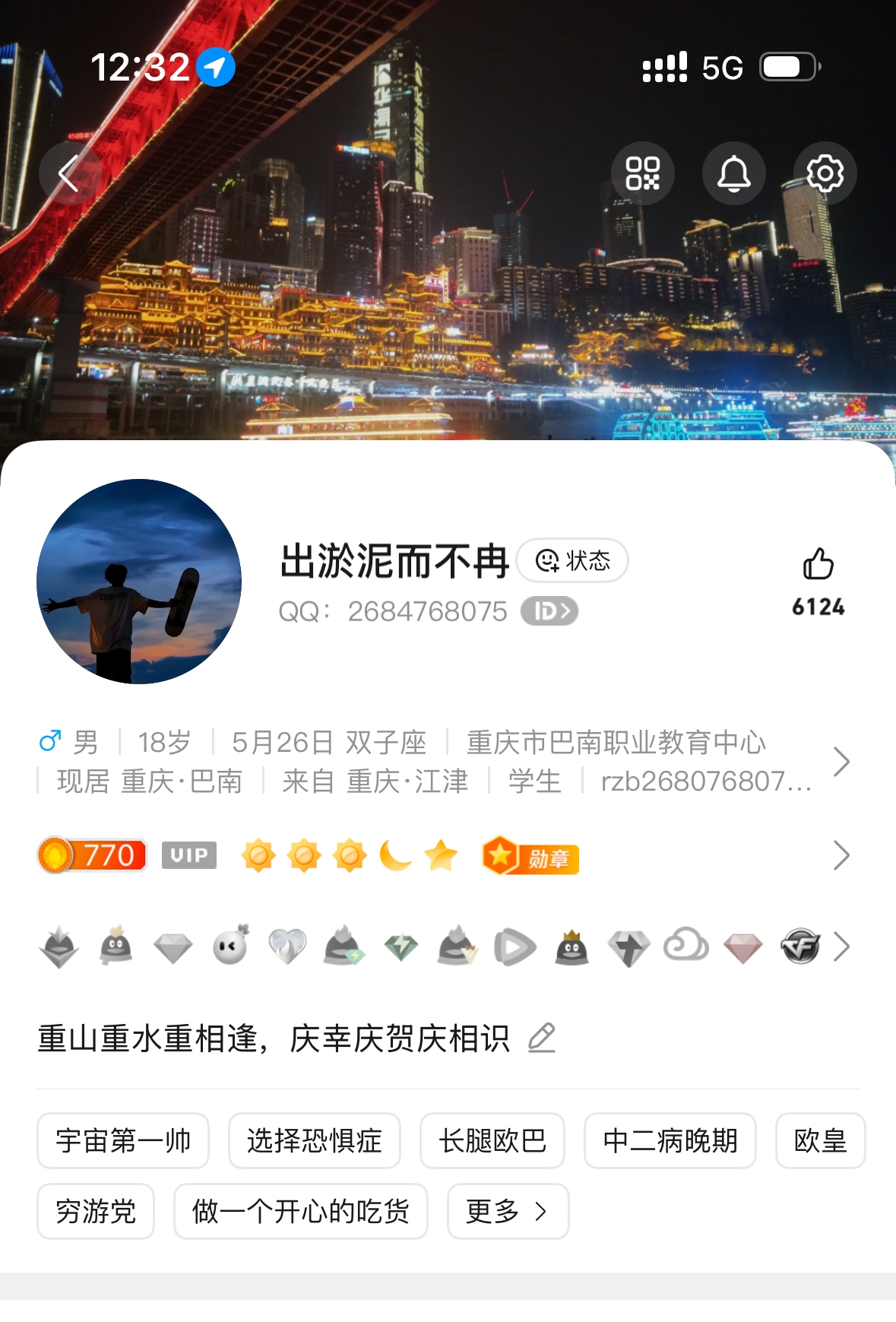
Task: Open the 穷游党 tag
Action: 96,1211
